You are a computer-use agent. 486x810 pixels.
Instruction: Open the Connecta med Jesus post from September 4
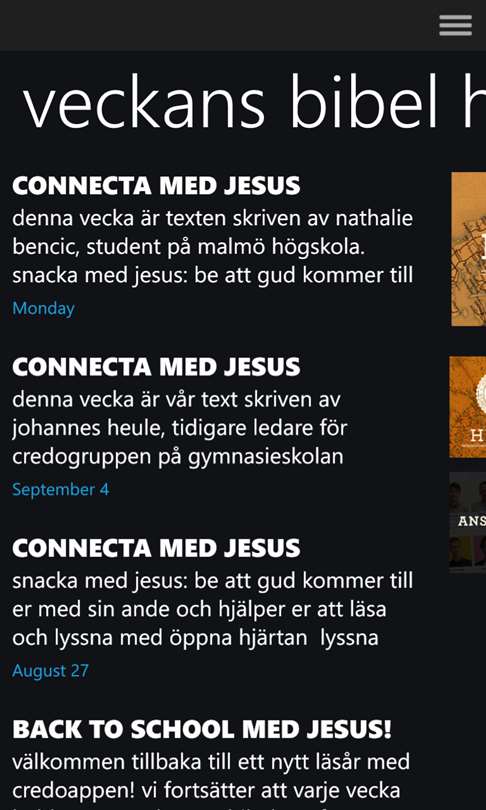[x=212, y=427]
